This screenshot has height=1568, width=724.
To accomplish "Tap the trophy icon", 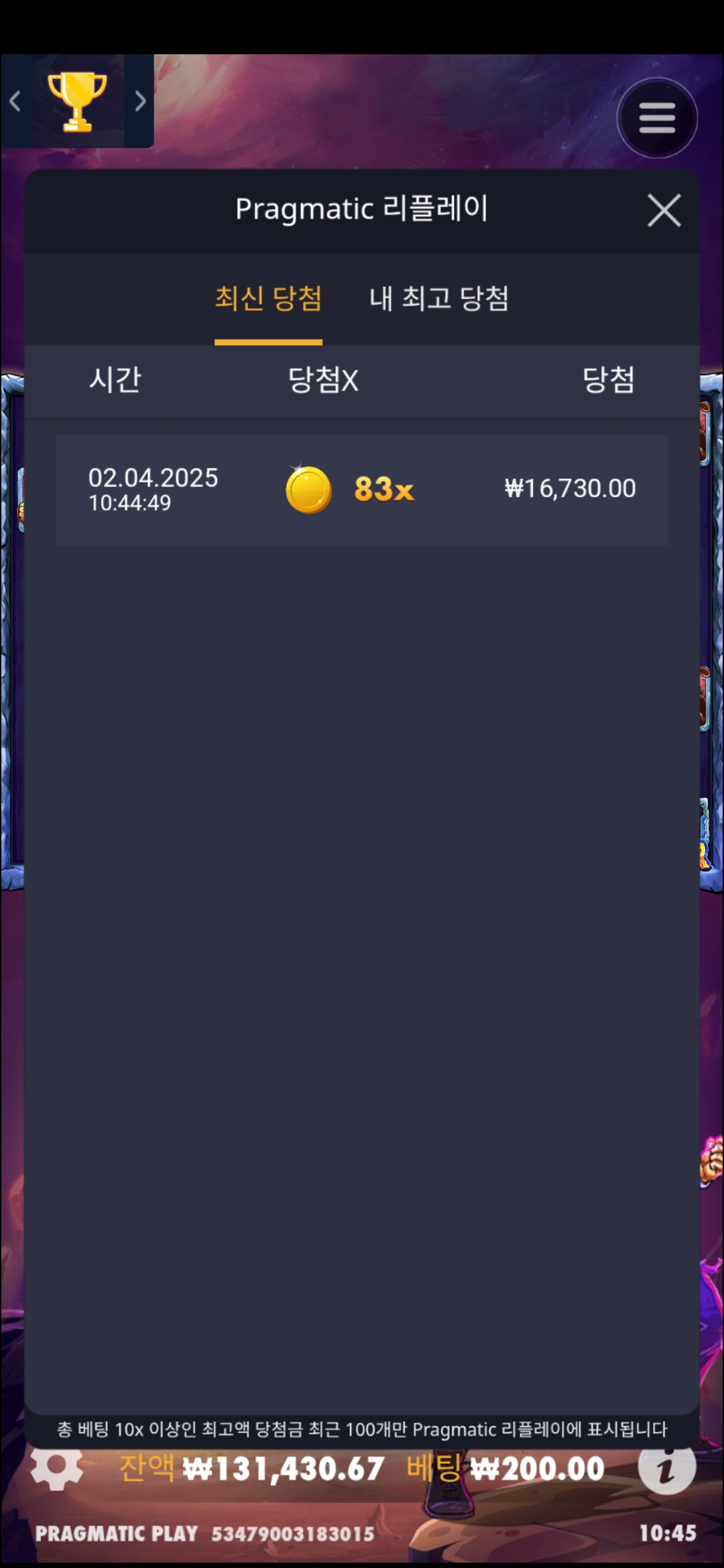I will click(x=77, y=101).
